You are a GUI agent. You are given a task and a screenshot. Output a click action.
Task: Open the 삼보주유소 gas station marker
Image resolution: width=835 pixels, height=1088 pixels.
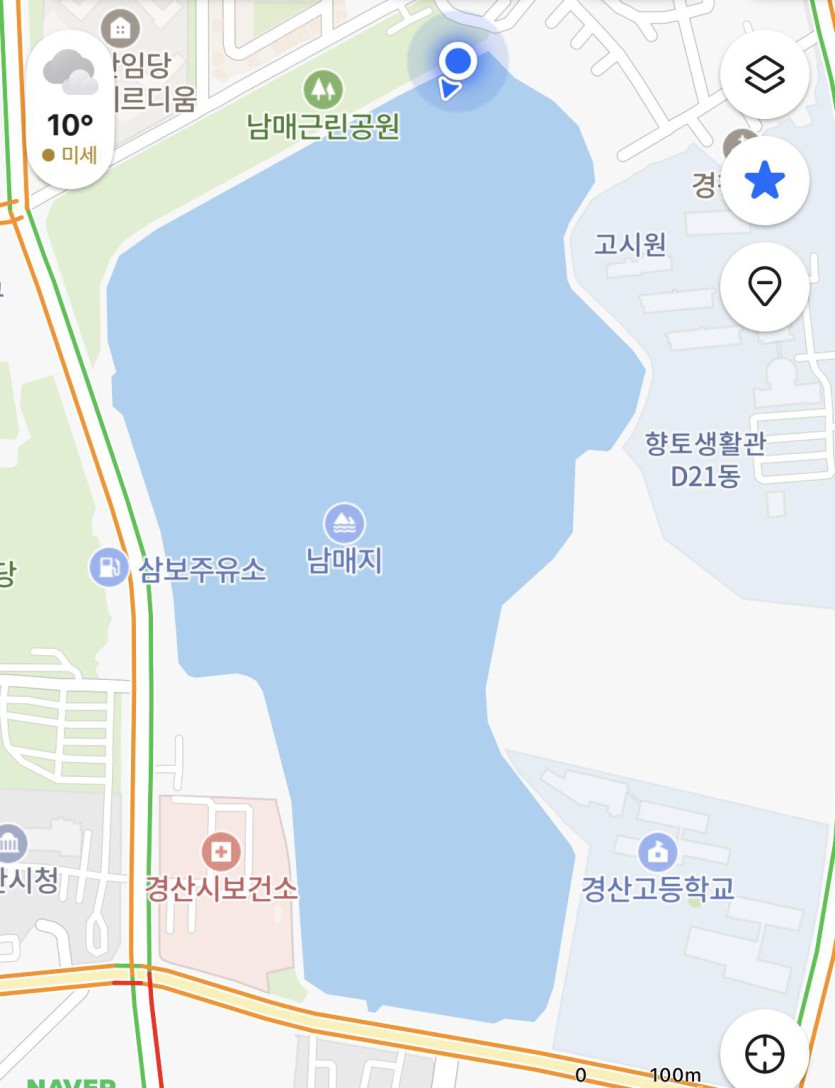pos(109,567)
